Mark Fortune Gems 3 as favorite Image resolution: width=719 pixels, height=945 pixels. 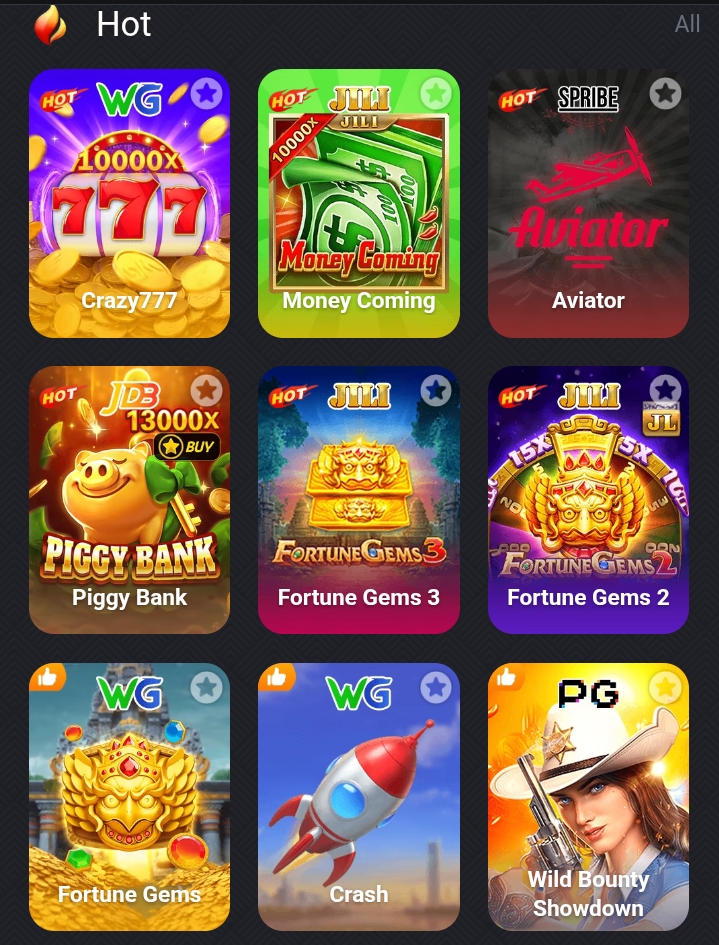pos(435,390)
